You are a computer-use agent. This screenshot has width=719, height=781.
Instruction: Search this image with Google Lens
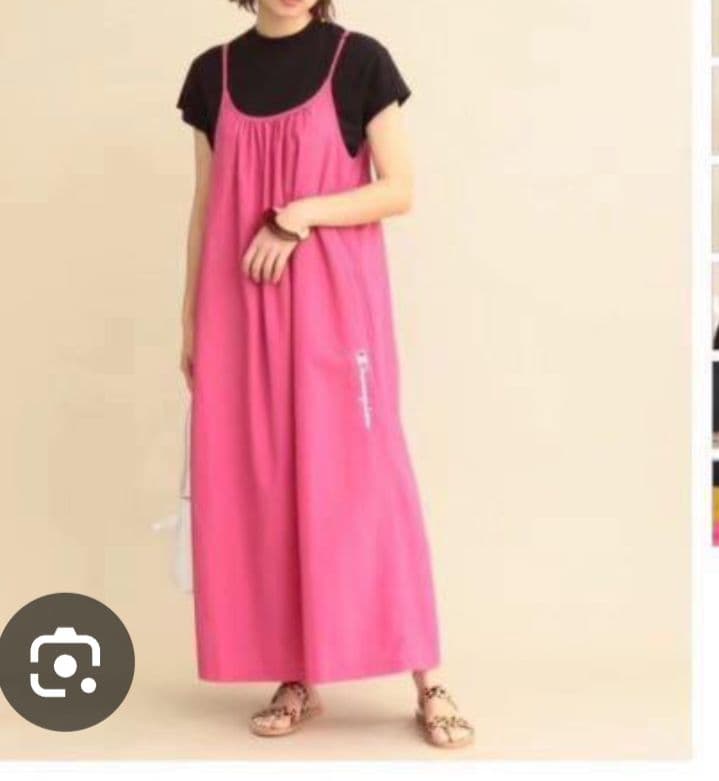coord(66,661)
